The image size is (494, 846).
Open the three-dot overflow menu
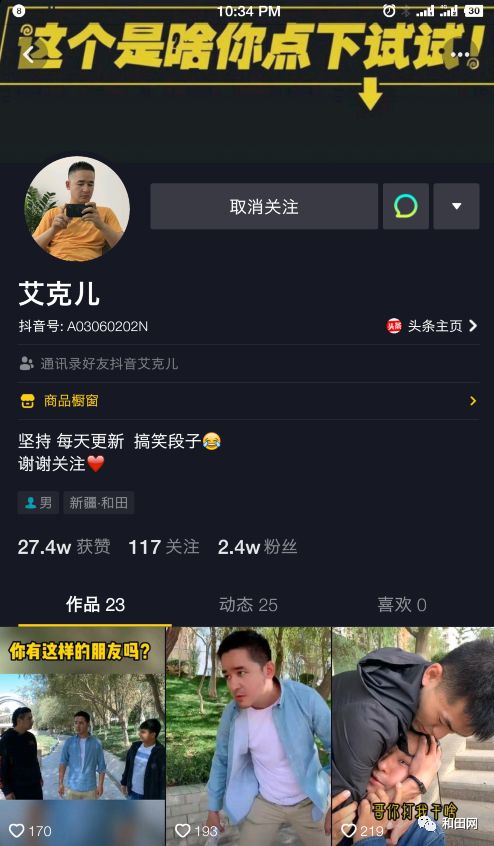(460, 54)
